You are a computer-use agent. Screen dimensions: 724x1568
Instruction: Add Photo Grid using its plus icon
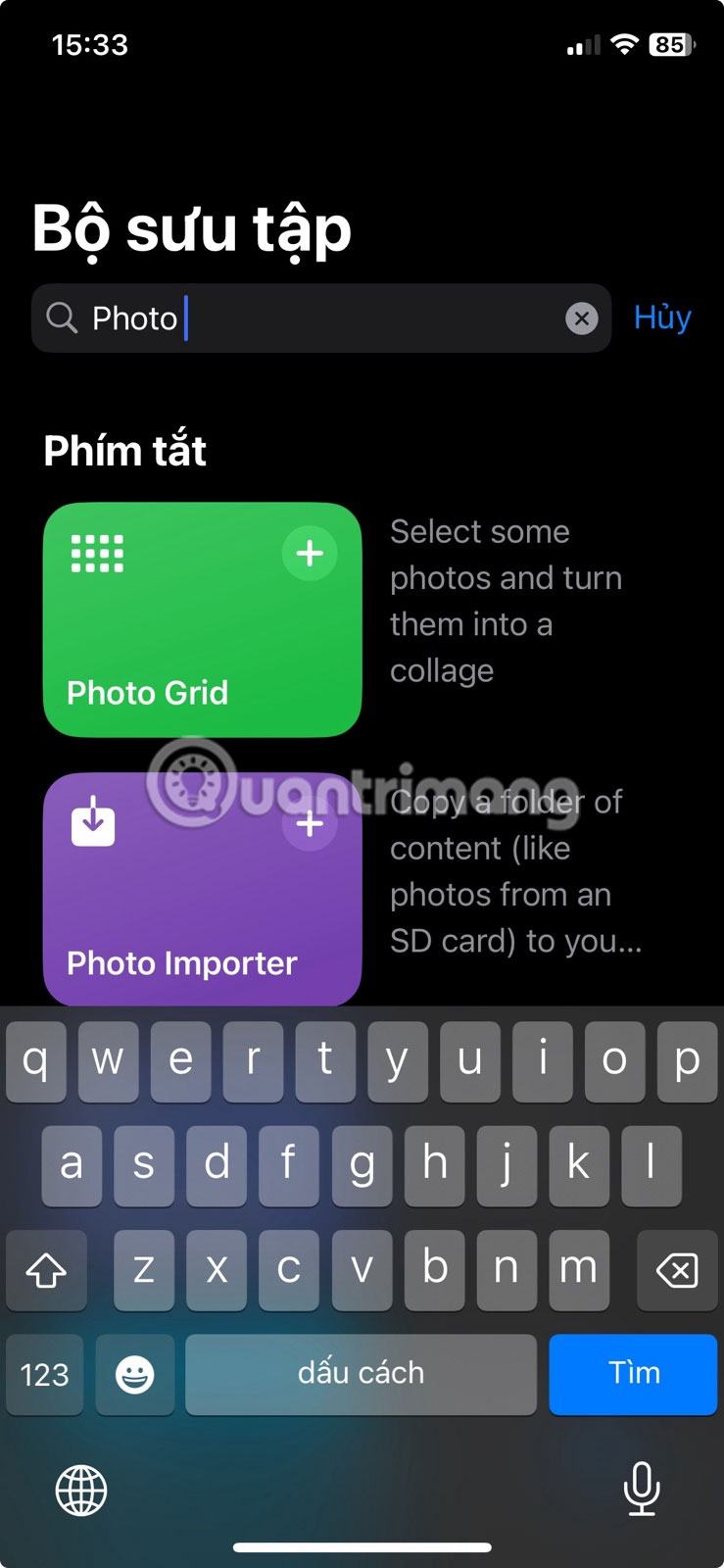(310, 553)
